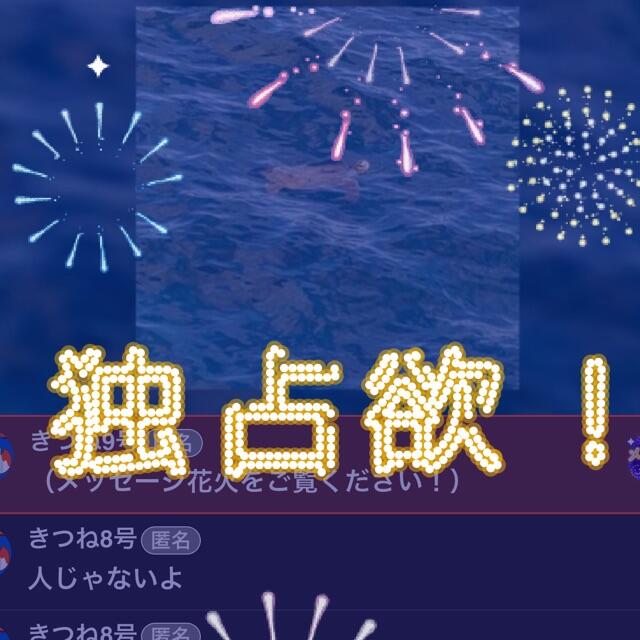640x640 pixels.
Task: Tap the avatar beside "人じゃないよ" comment
Action: click(4, 553)
